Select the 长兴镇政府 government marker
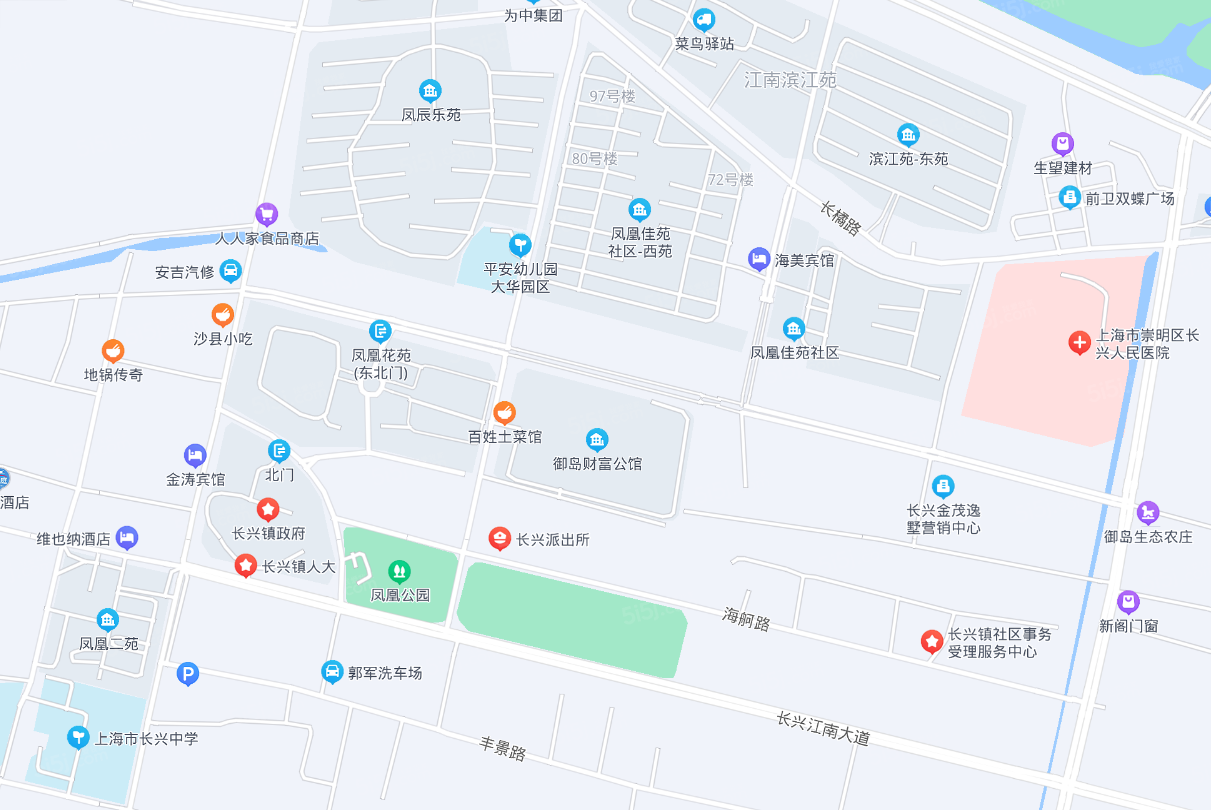1211x810 pixels. coord(268,509)
